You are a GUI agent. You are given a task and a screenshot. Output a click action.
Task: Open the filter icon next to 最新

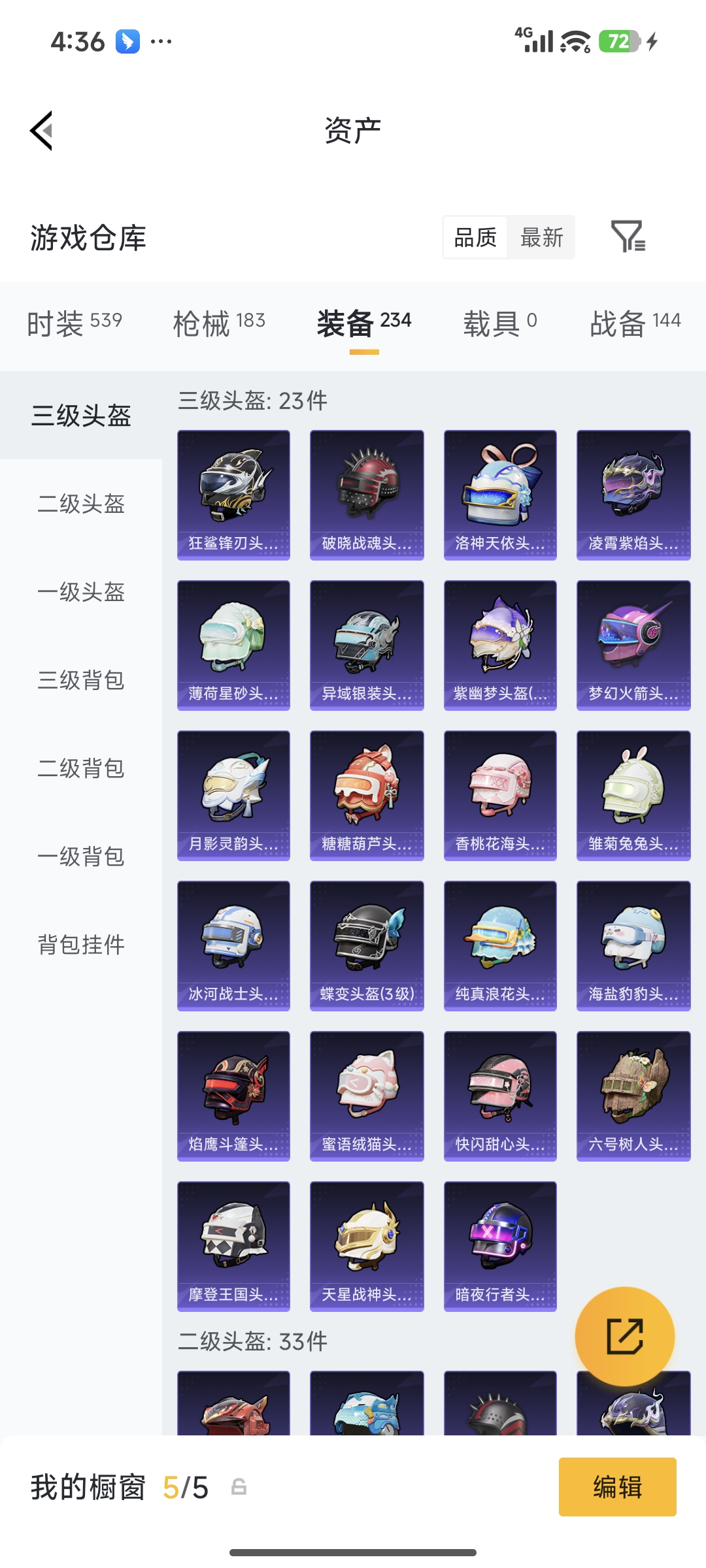tap(628, 237)
